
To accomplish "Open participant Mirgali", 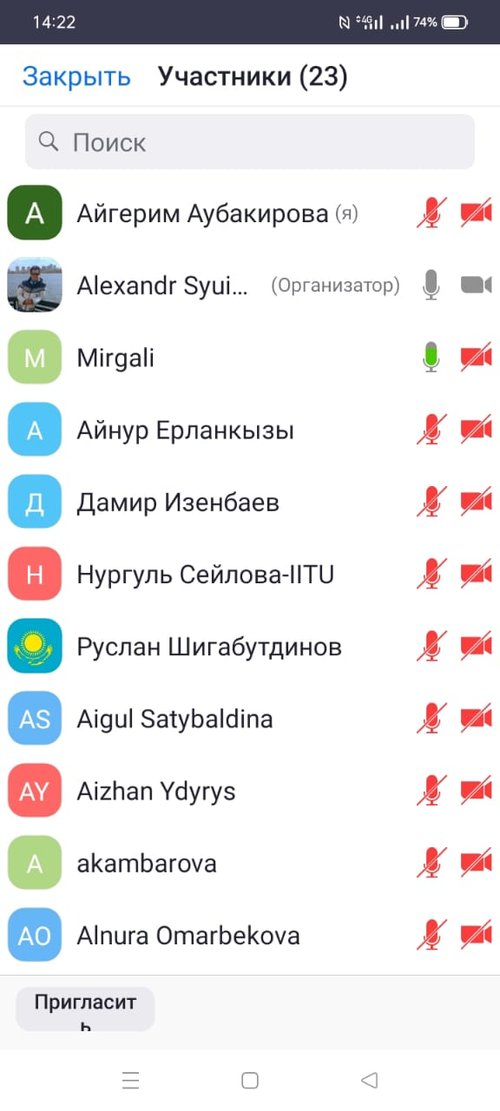I will coord(250,357).
